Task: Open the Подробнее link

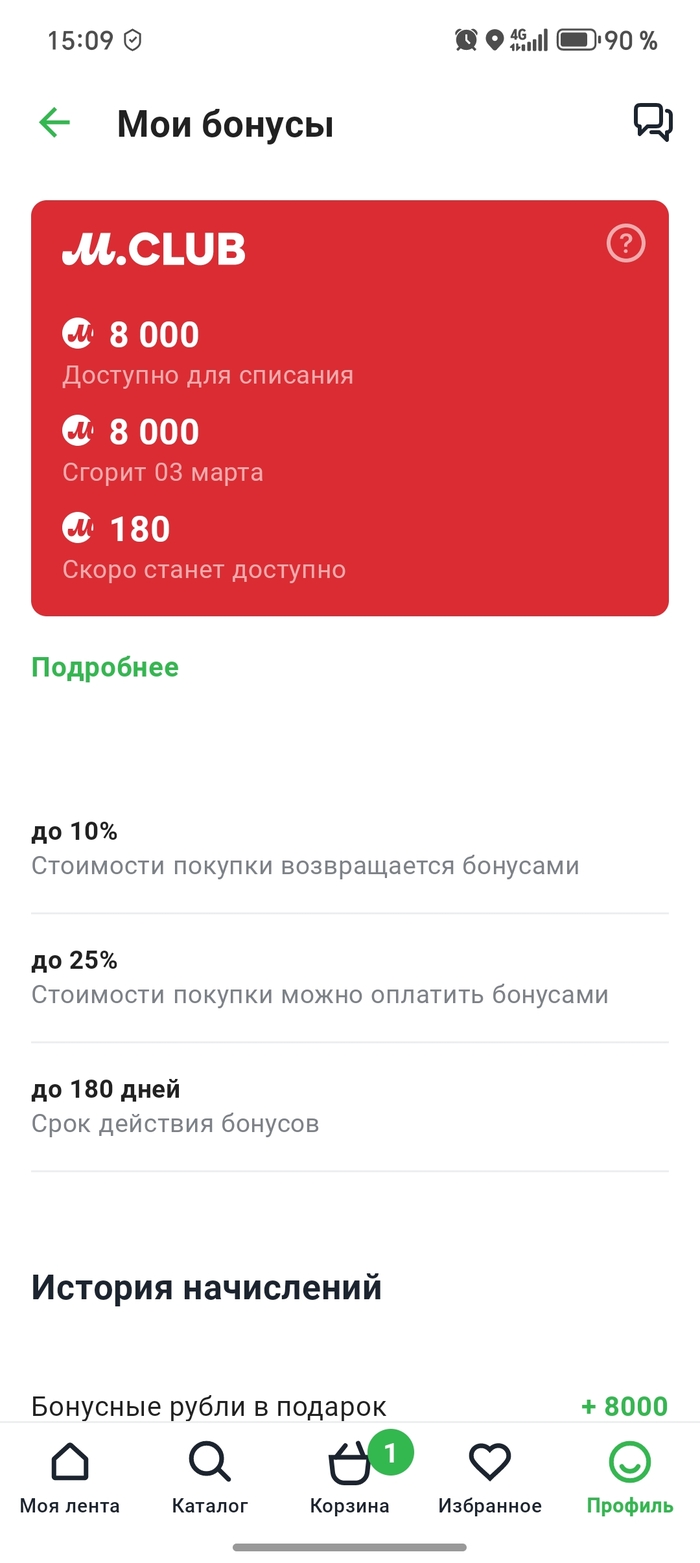Action: [105, 668]
